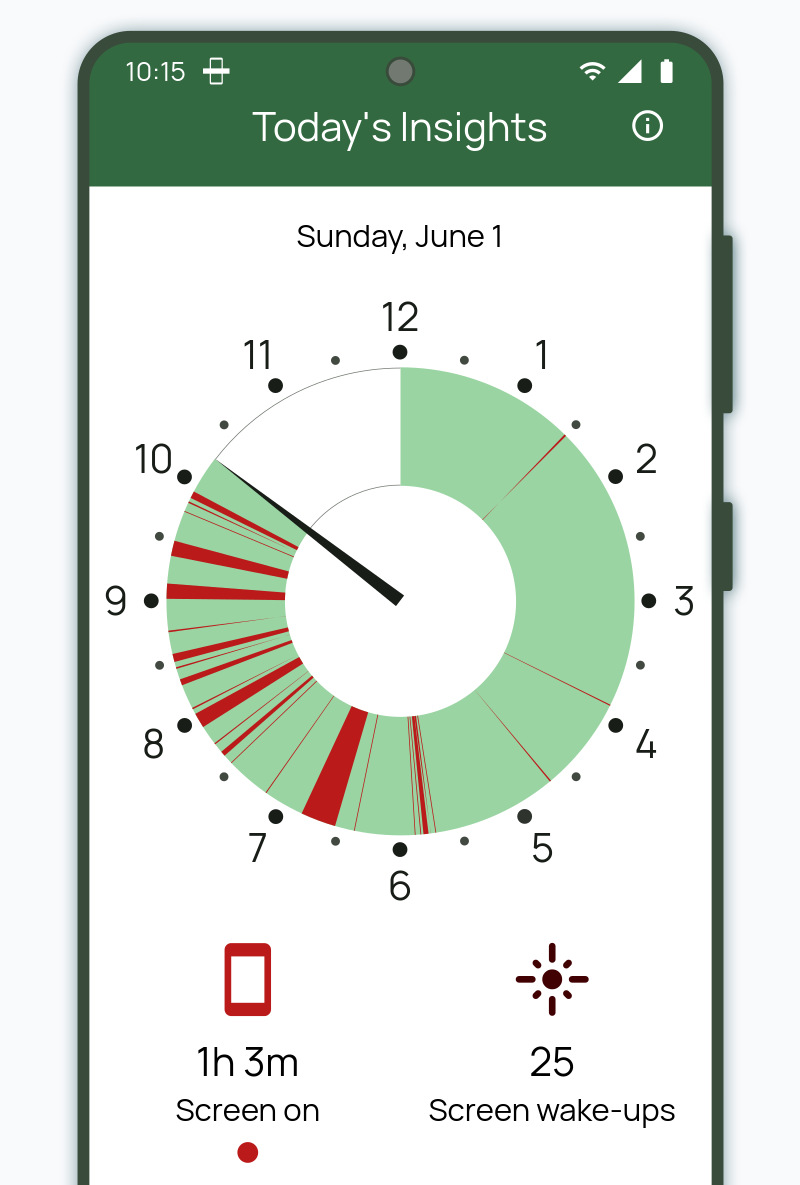This screenshot has width=800, height=1185.
Task: Select the Screen wake-ups metric
Action: (552, 1035)
